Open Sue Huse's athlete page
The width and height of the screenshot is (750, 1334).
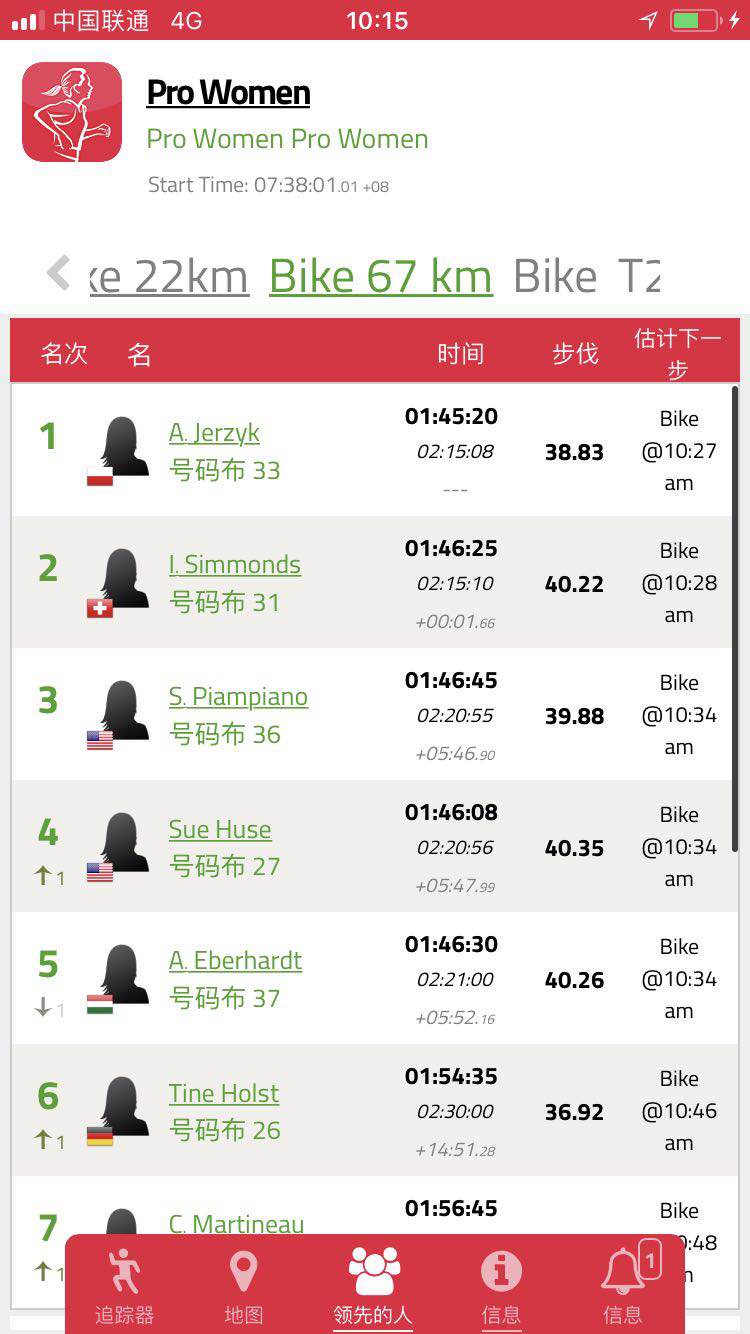coord(220,829)
